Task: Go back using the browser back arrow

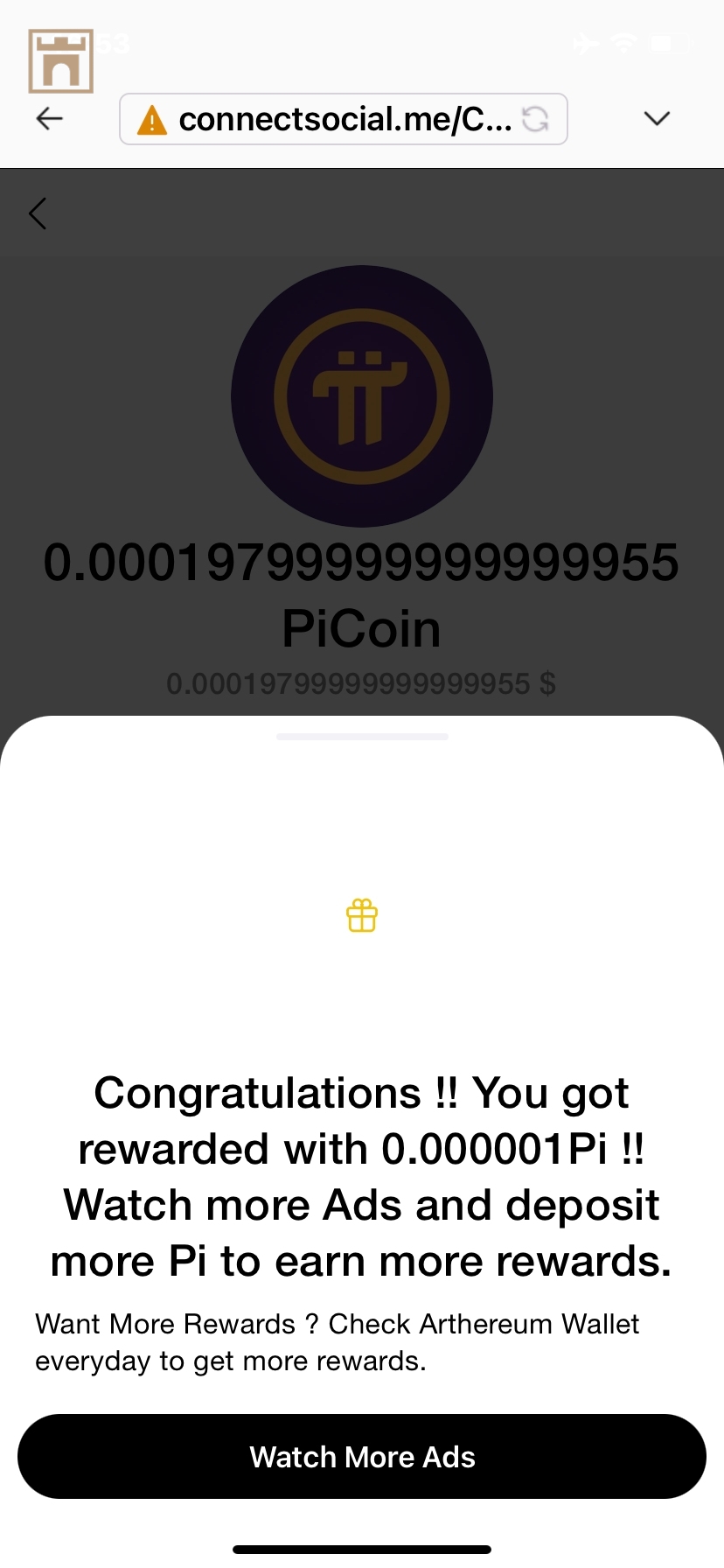Action: 50,118
